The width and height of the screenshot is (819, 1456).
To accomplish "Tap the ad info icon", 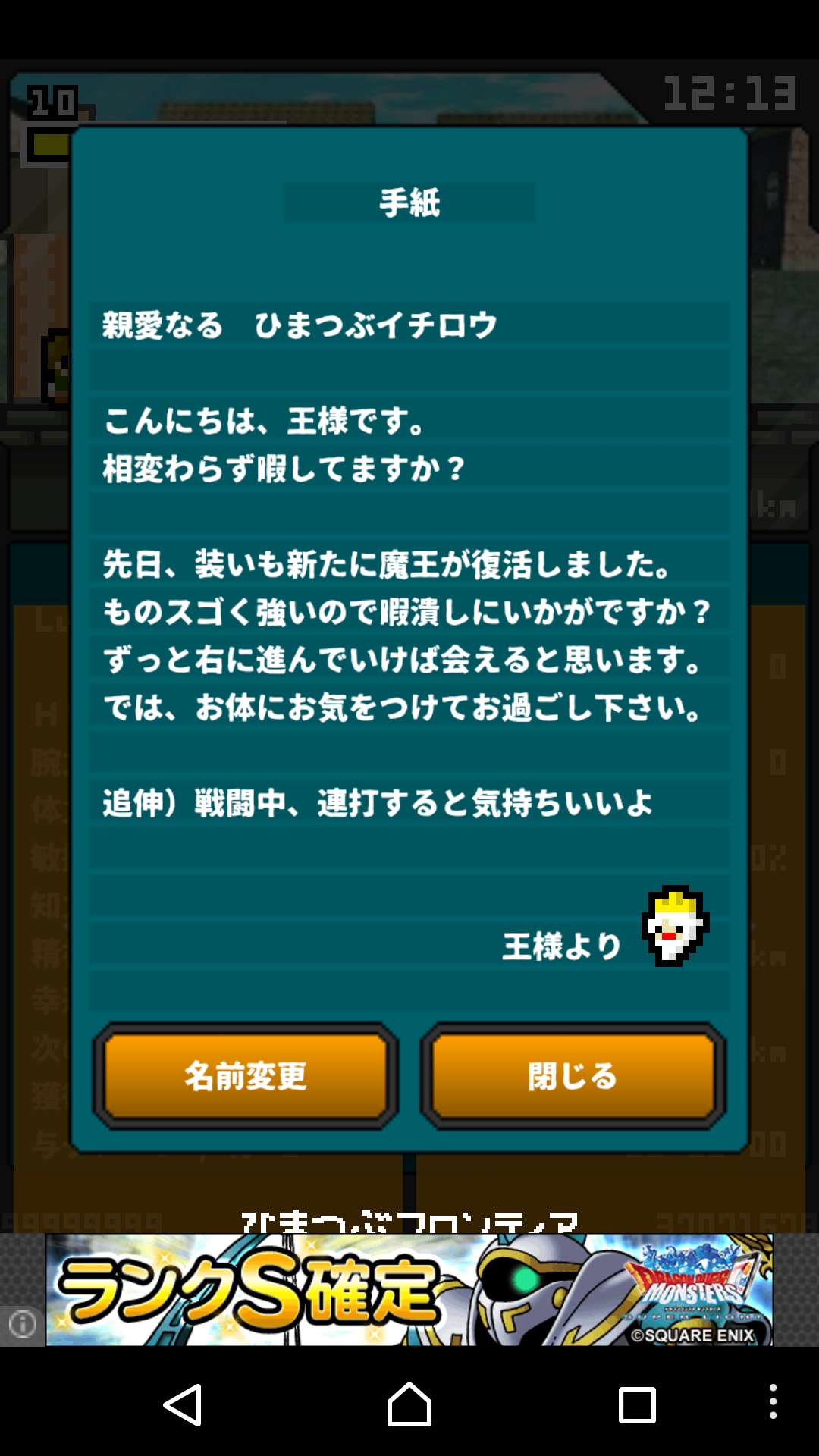I will point(22,1324).
